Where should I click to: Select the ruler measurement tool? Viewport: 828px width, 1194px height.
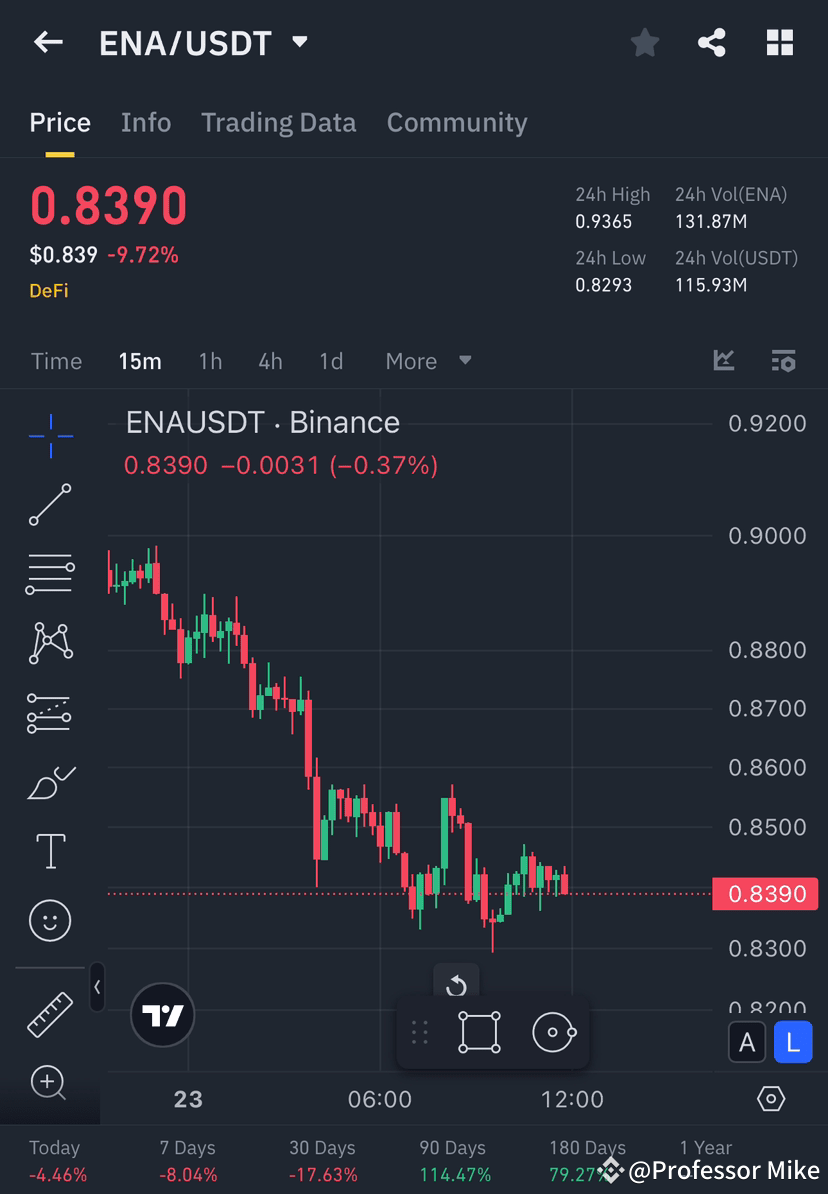50,1014
